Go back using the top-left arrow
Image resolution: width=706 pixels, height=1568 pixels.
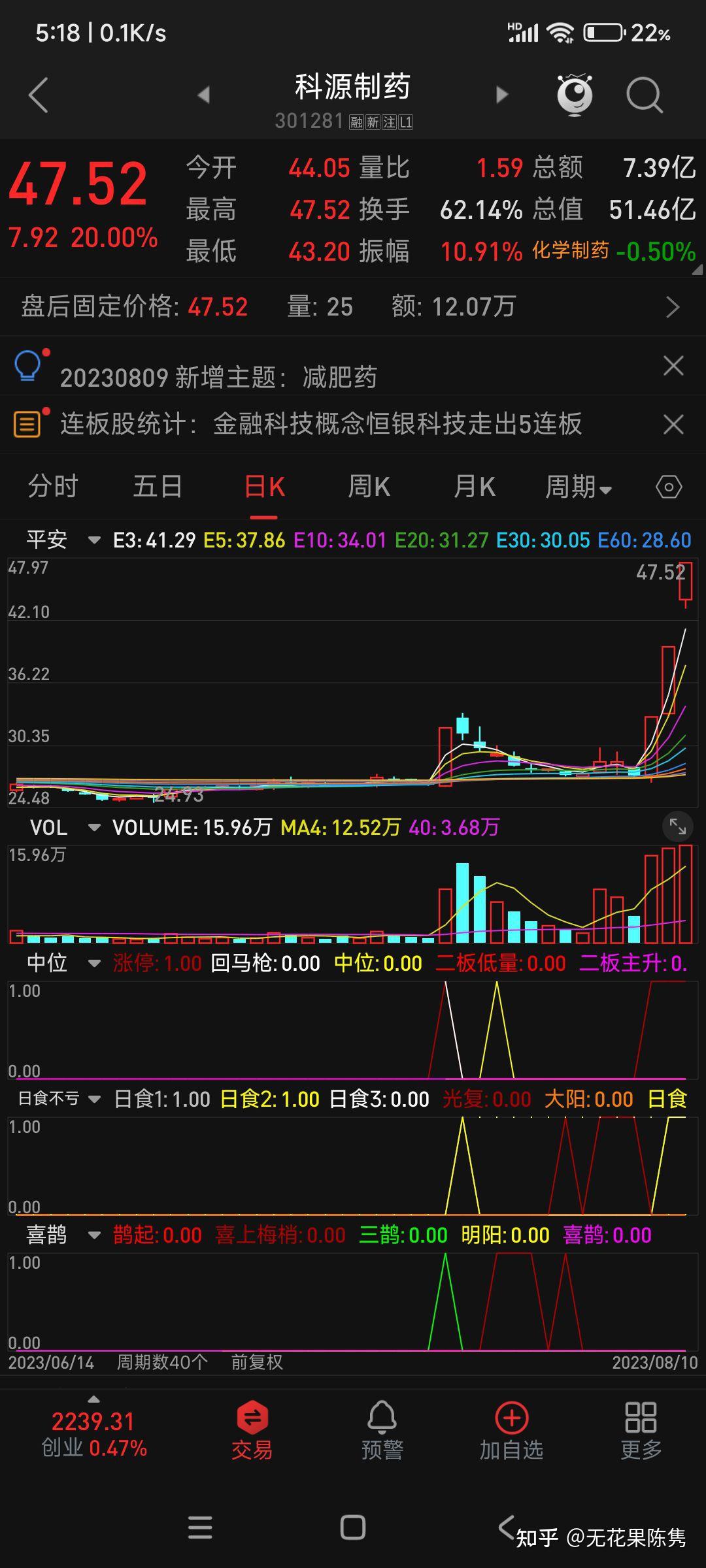point(39,95)
